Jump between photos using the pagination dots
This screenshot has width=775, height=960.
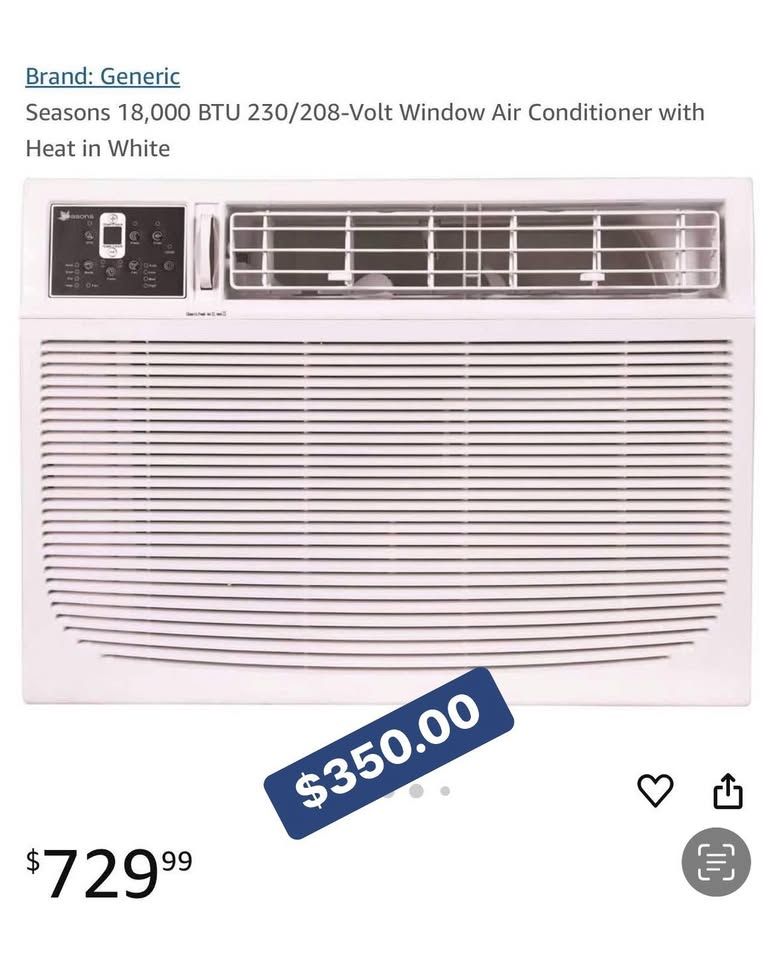pos(429,790)
